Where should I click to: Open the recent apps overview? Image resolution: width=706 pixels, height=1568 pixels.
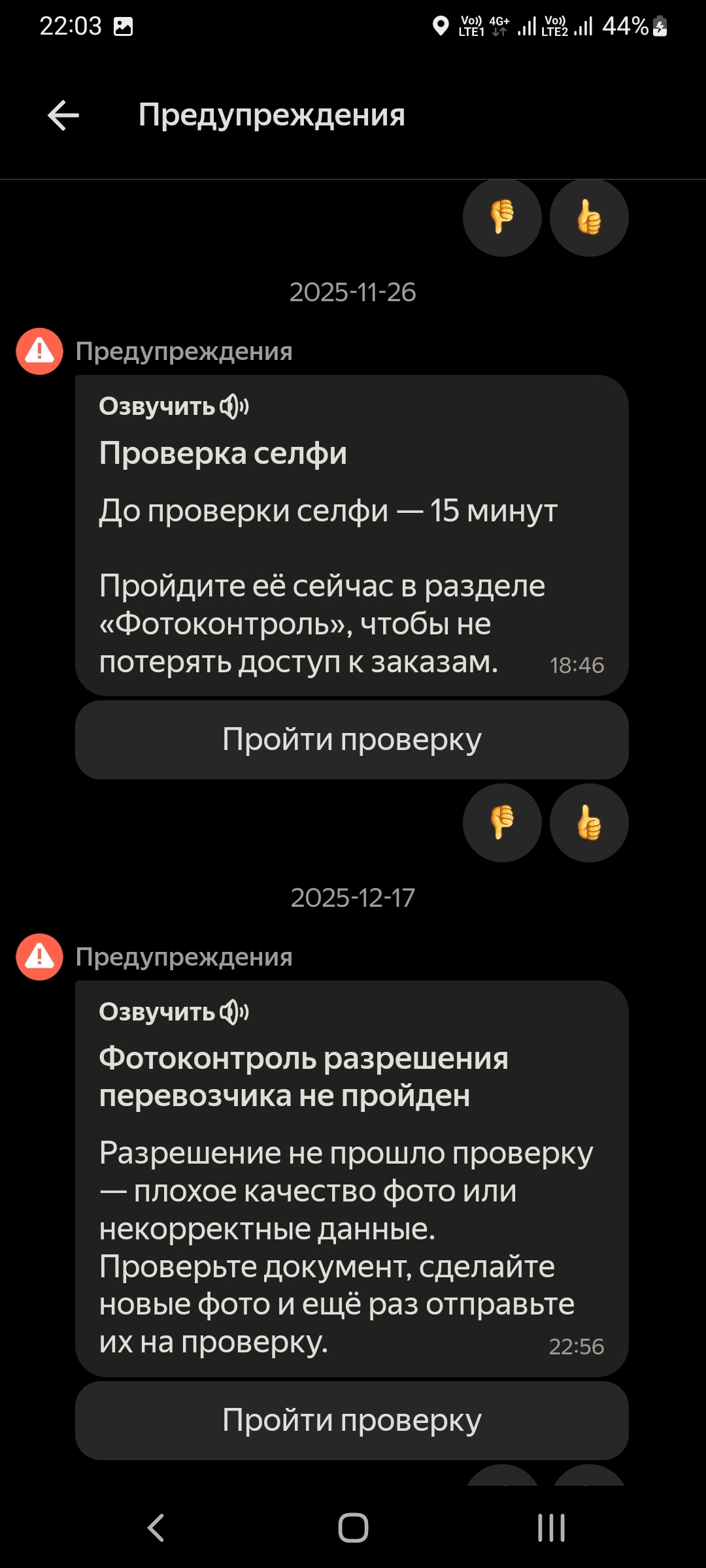[x=551, y=1527]
